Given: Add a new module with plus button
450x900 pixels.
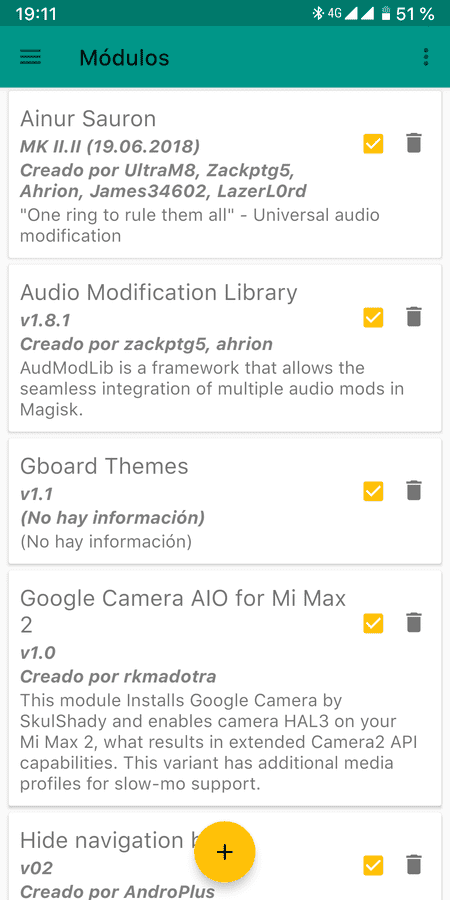Looking at the screenshot, I should tap(224, 852).
